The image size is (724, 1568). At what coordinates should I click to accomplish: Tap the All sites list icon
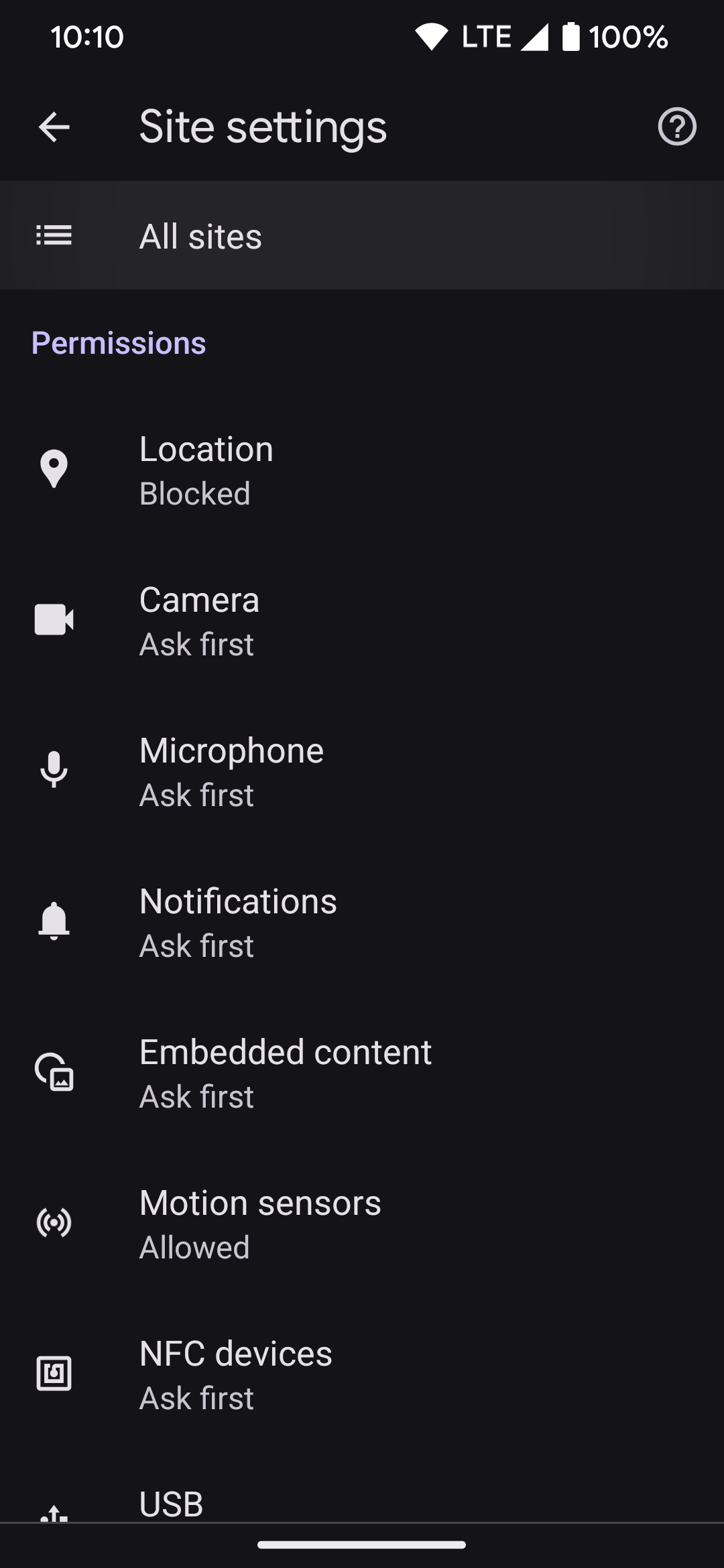click(54, 235)
